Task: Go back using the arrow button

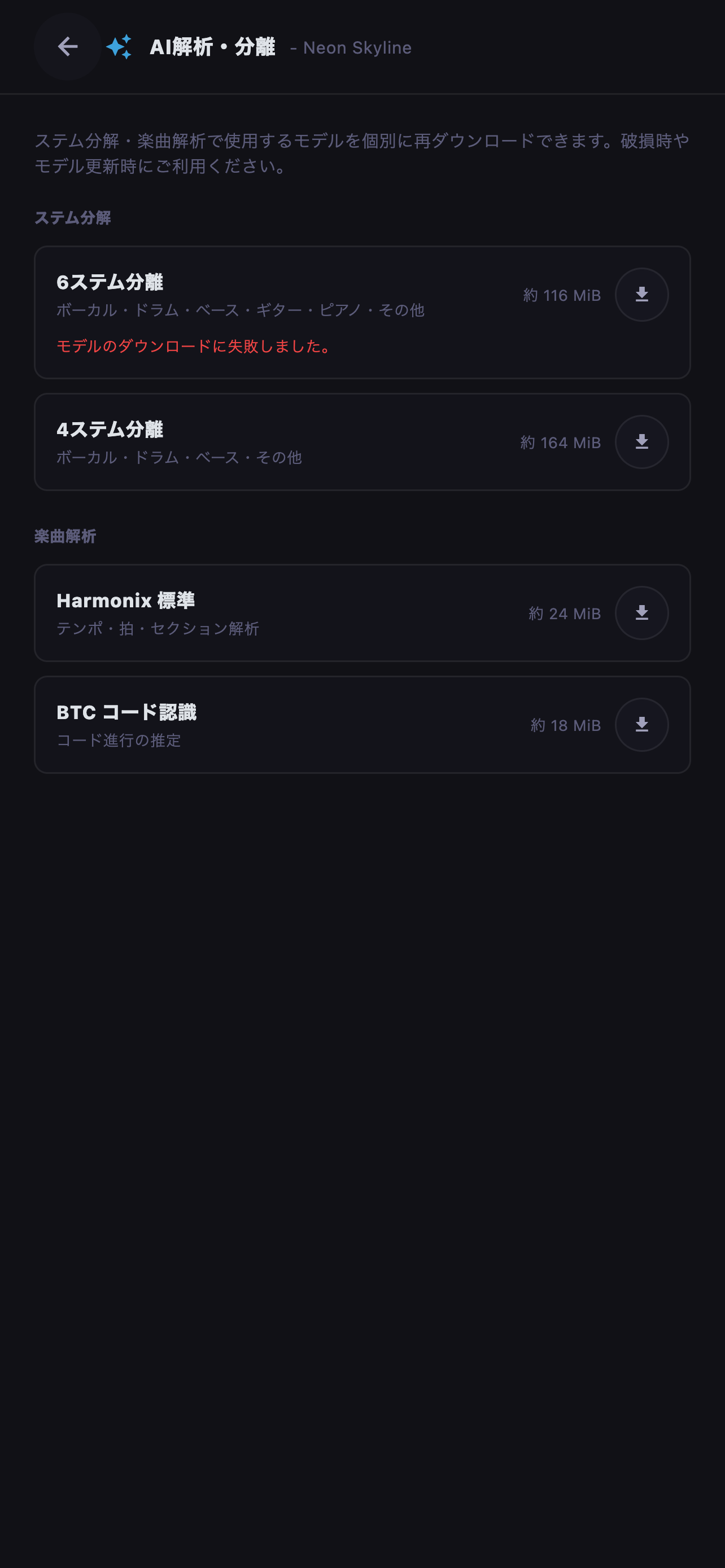Action: (68, 47)
